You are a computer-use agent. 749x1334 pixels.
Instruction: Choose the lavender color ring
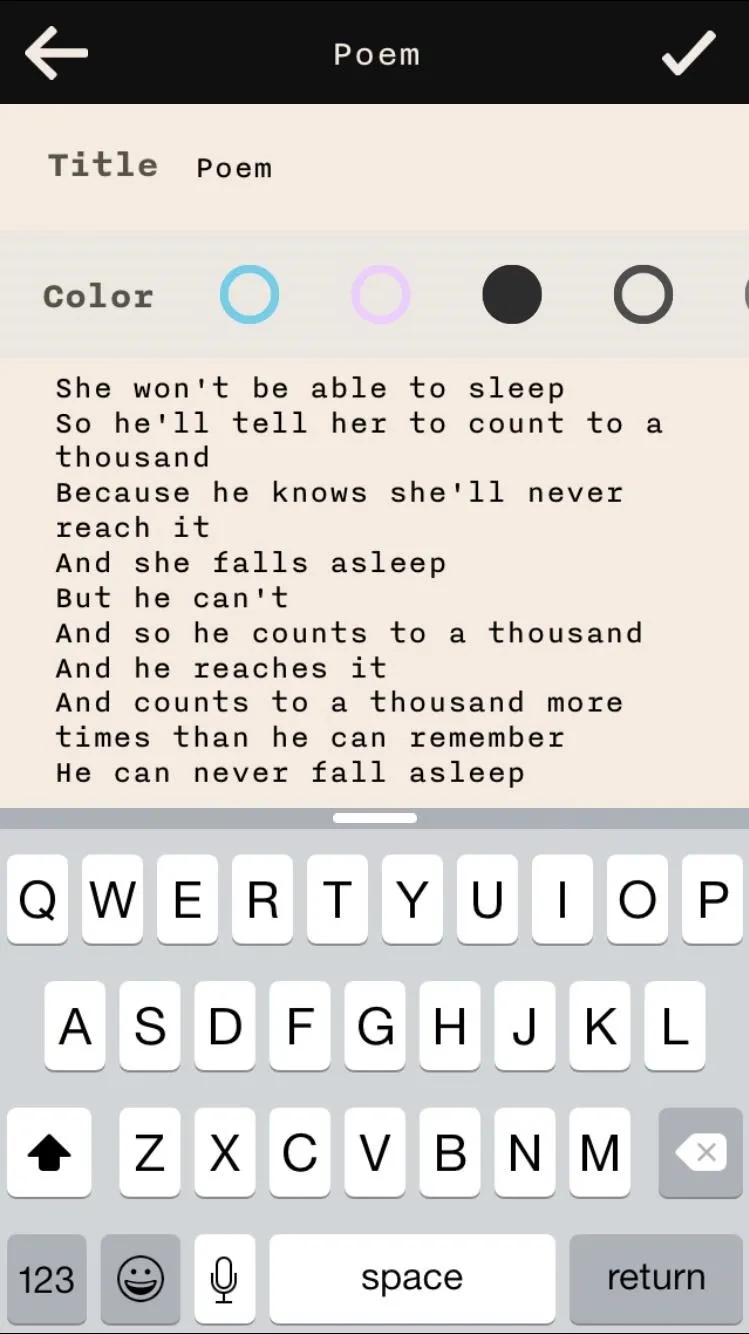[x=381, y=294]
